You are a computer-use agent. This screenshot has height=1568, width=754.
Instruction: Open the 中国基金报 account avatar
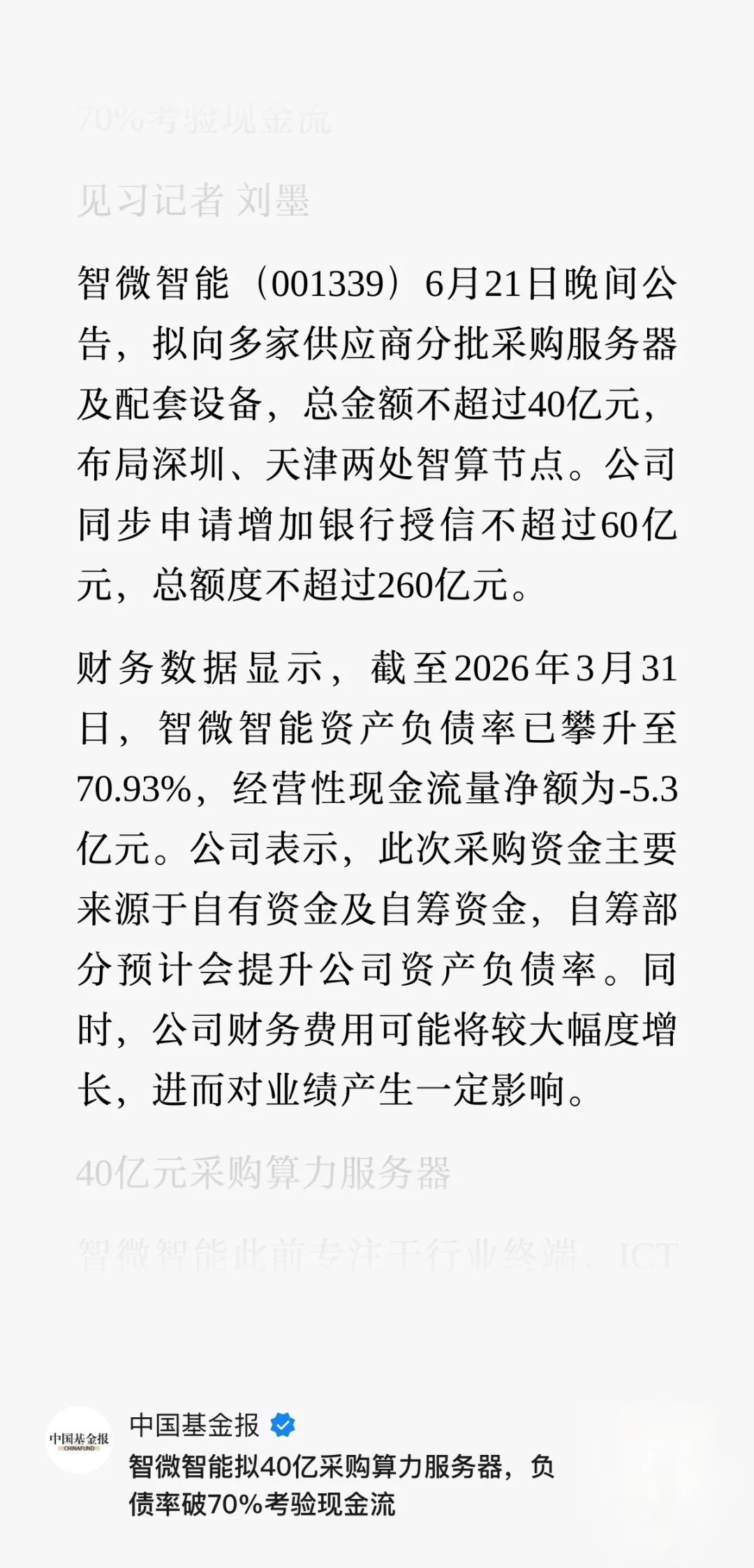pyautogui.click(x=79, y=1440)
